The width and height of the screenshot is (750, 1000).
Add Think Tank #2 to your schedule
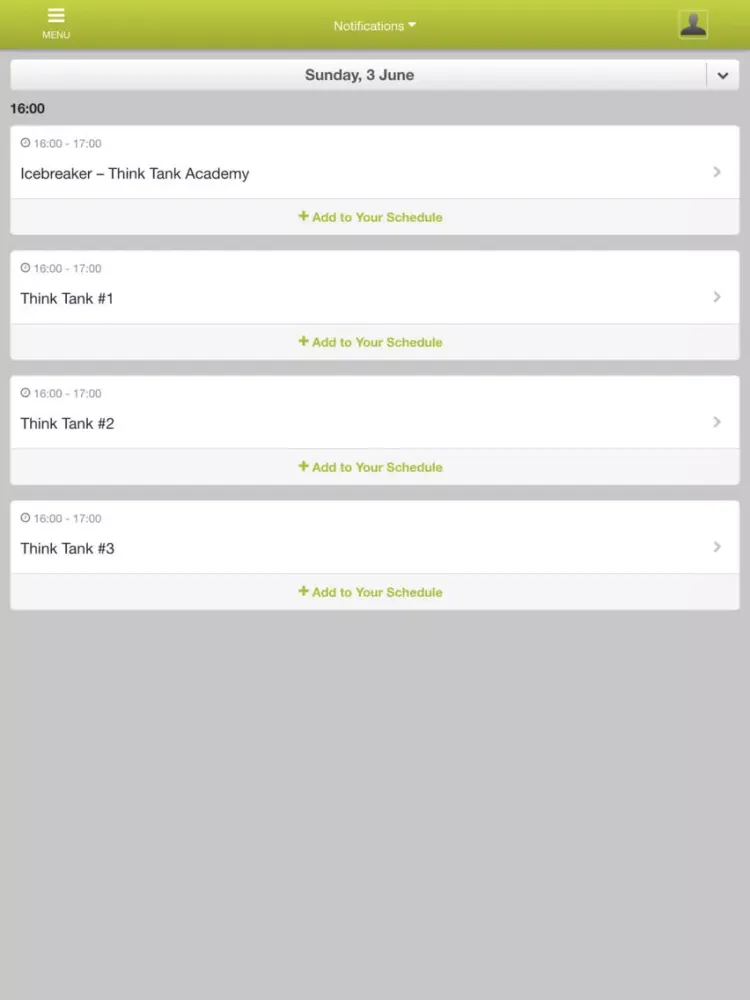click(x=371, y=467)
